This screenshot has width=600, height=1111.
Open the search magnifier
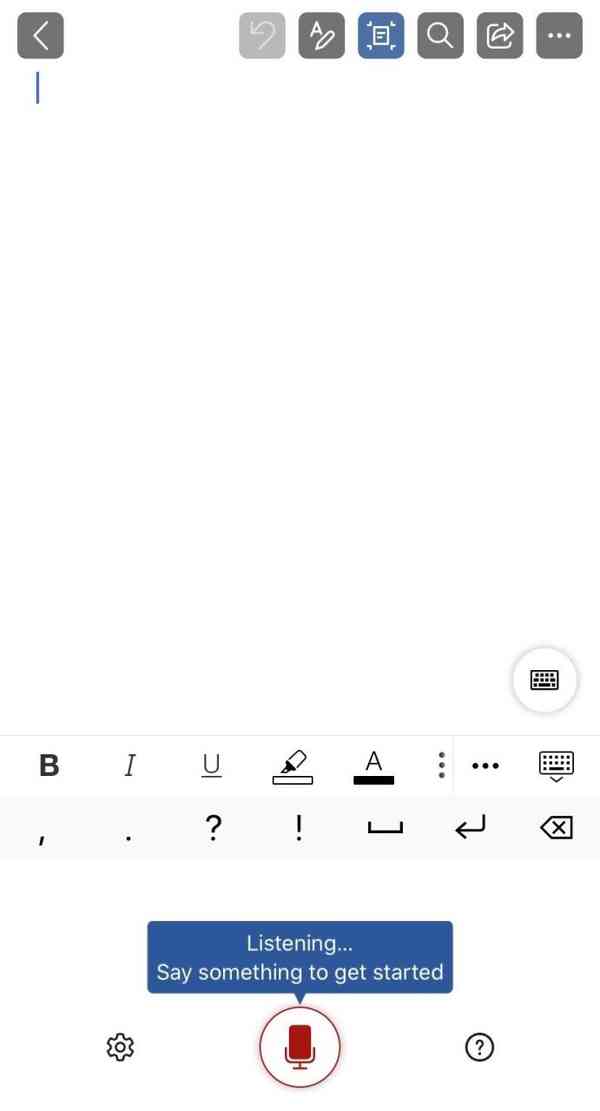pyautogui.click(x=440, y=36)
